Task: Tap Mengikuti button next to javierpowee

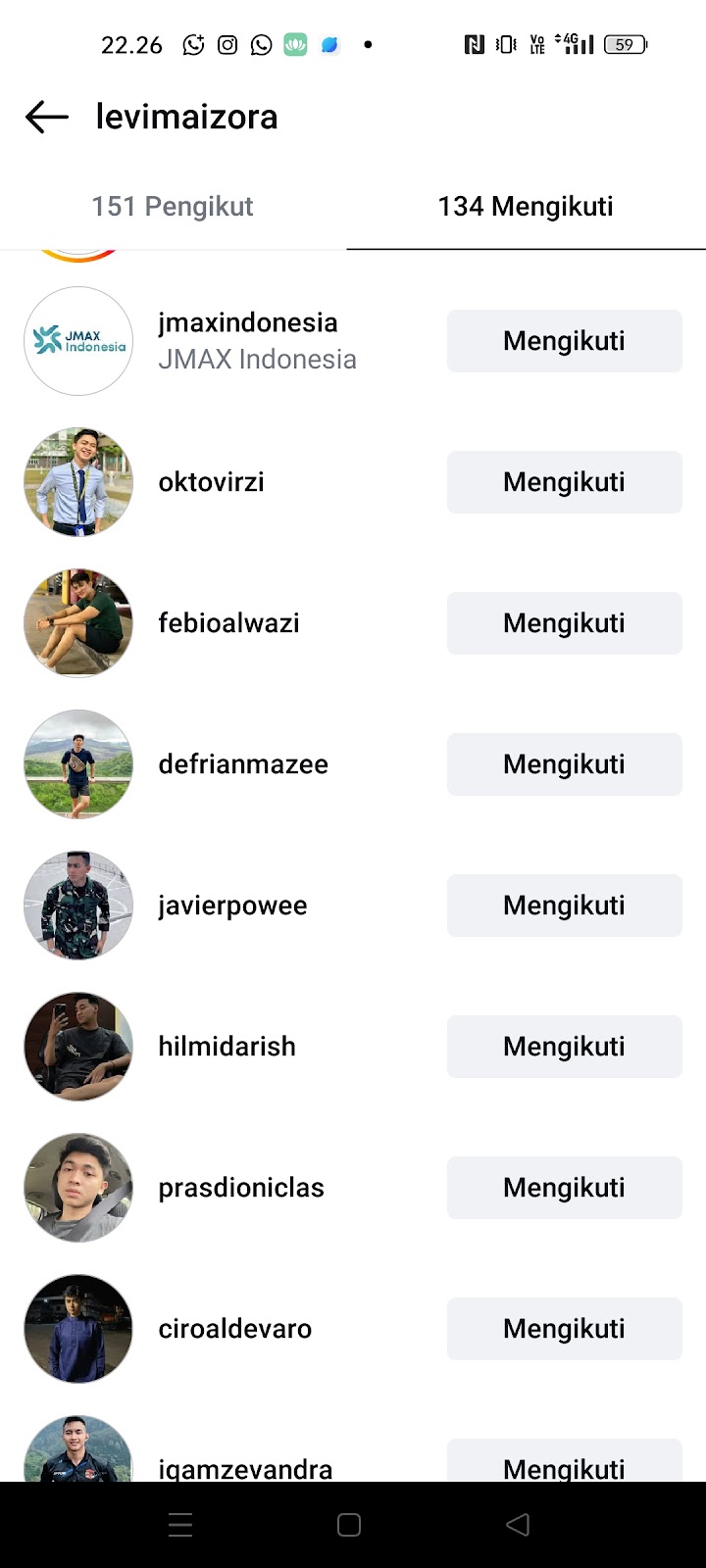Action: point(564,906)
